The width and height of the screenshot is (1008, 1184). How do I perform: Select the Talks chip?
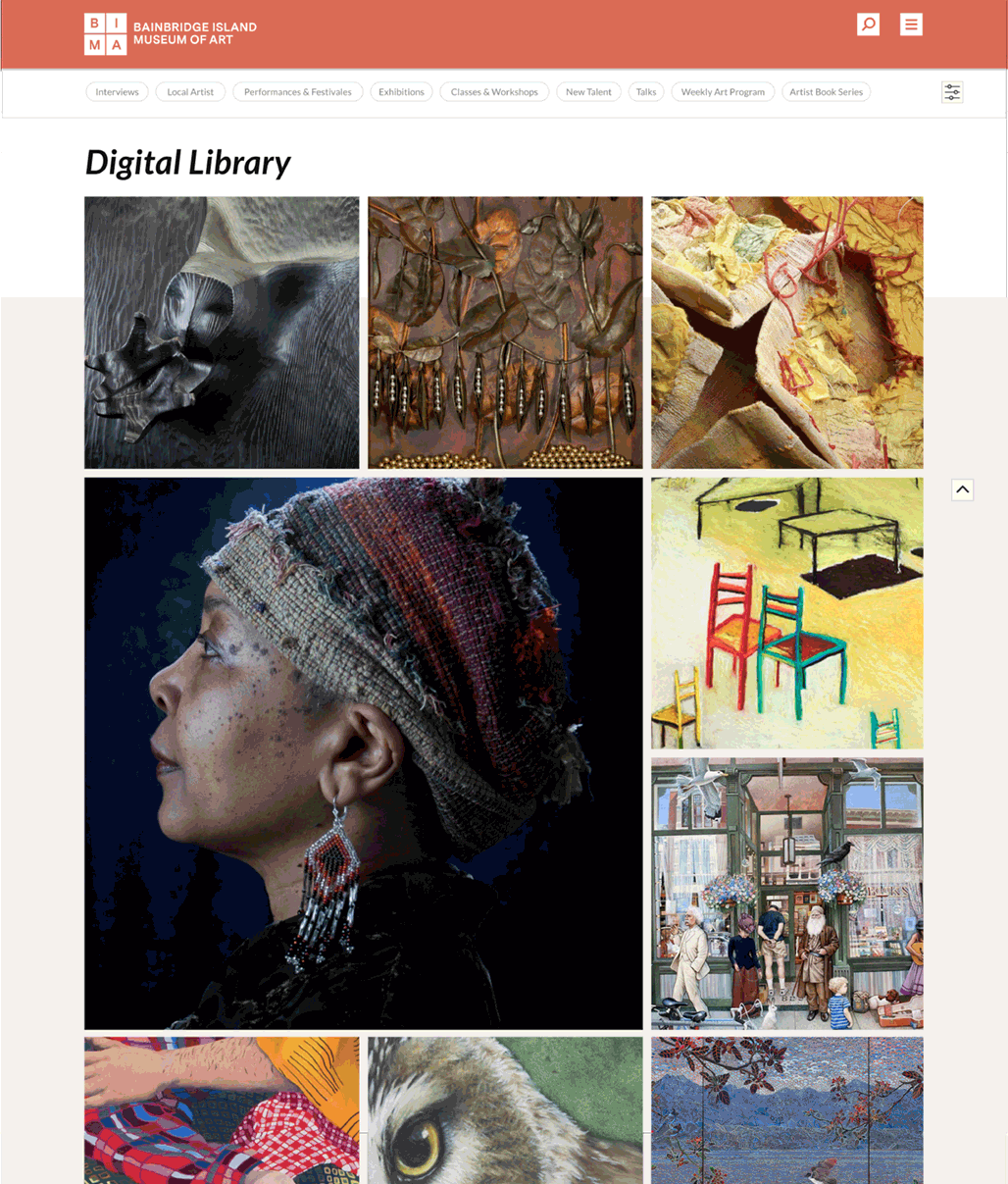point(646,92)
